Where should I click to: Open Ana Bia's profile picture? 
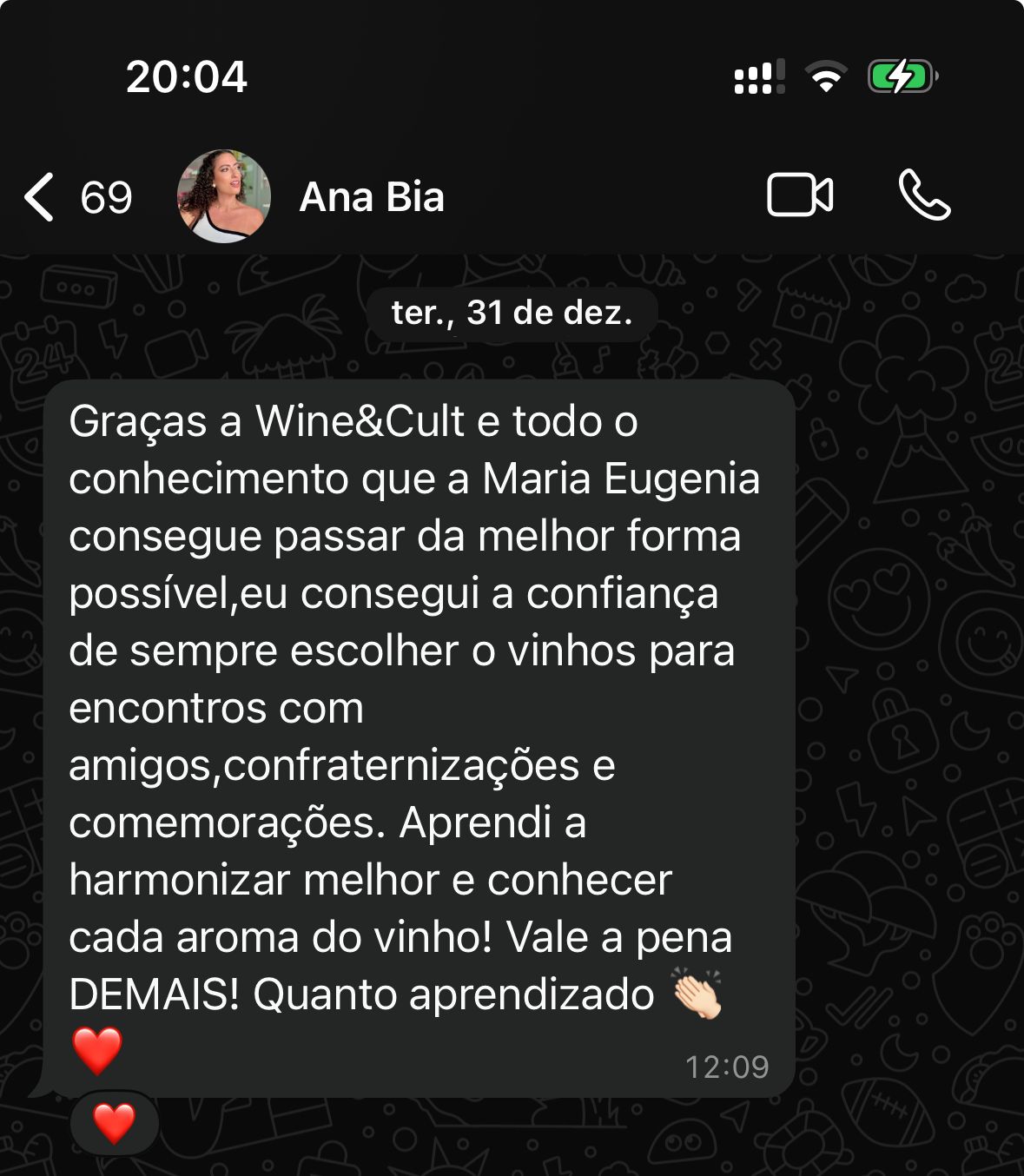pos(223,196)
